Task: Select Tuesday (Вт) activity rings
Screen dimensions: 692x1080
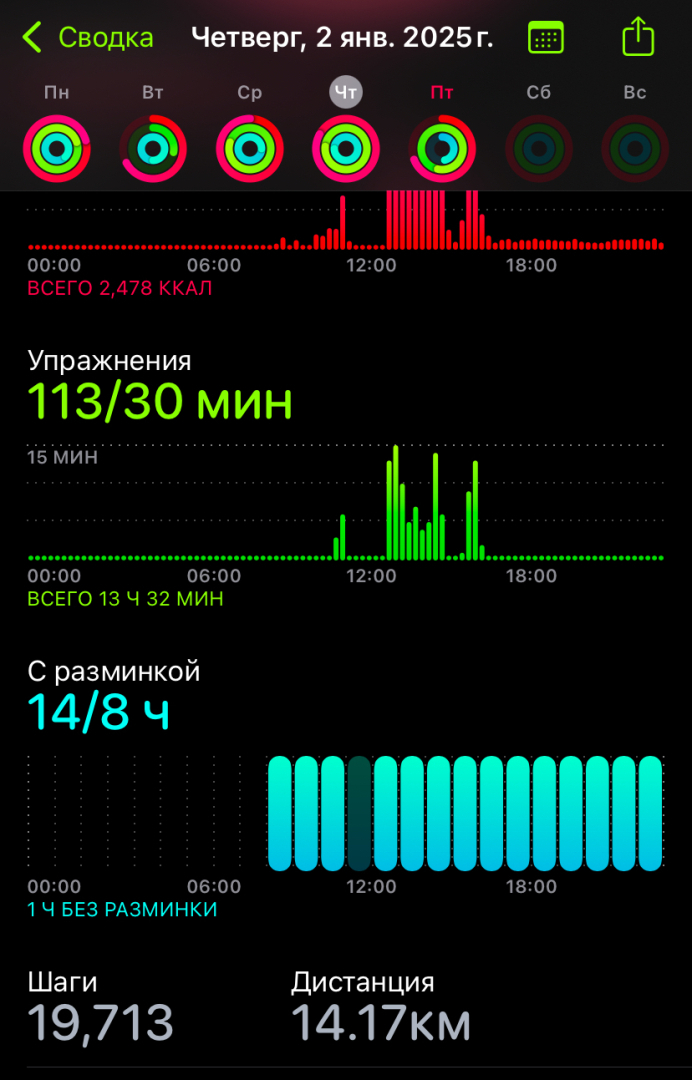Action: [x=153, y=148]
